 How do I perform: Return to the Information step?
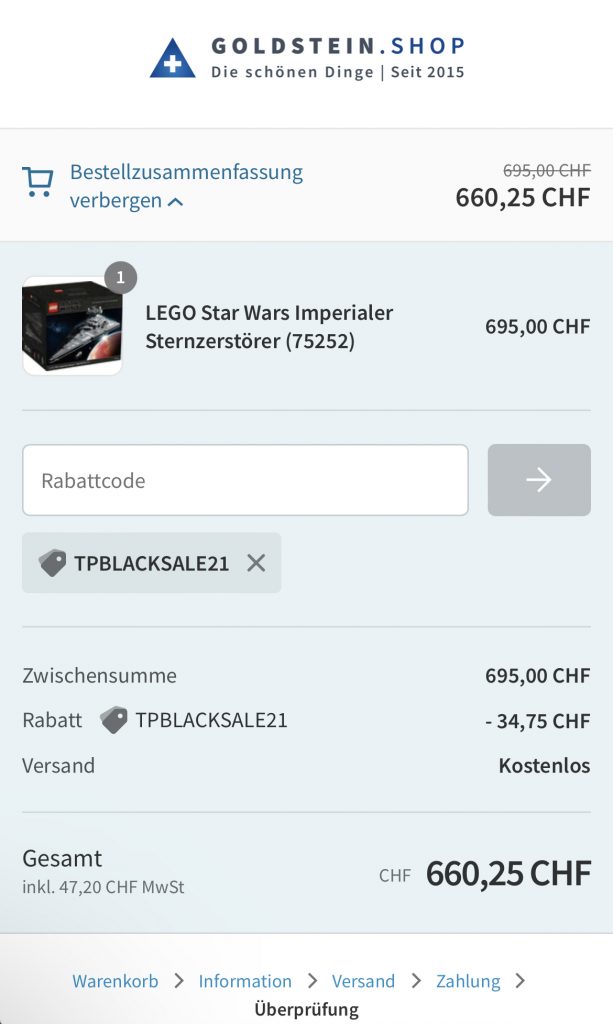[x=245, y=981]
